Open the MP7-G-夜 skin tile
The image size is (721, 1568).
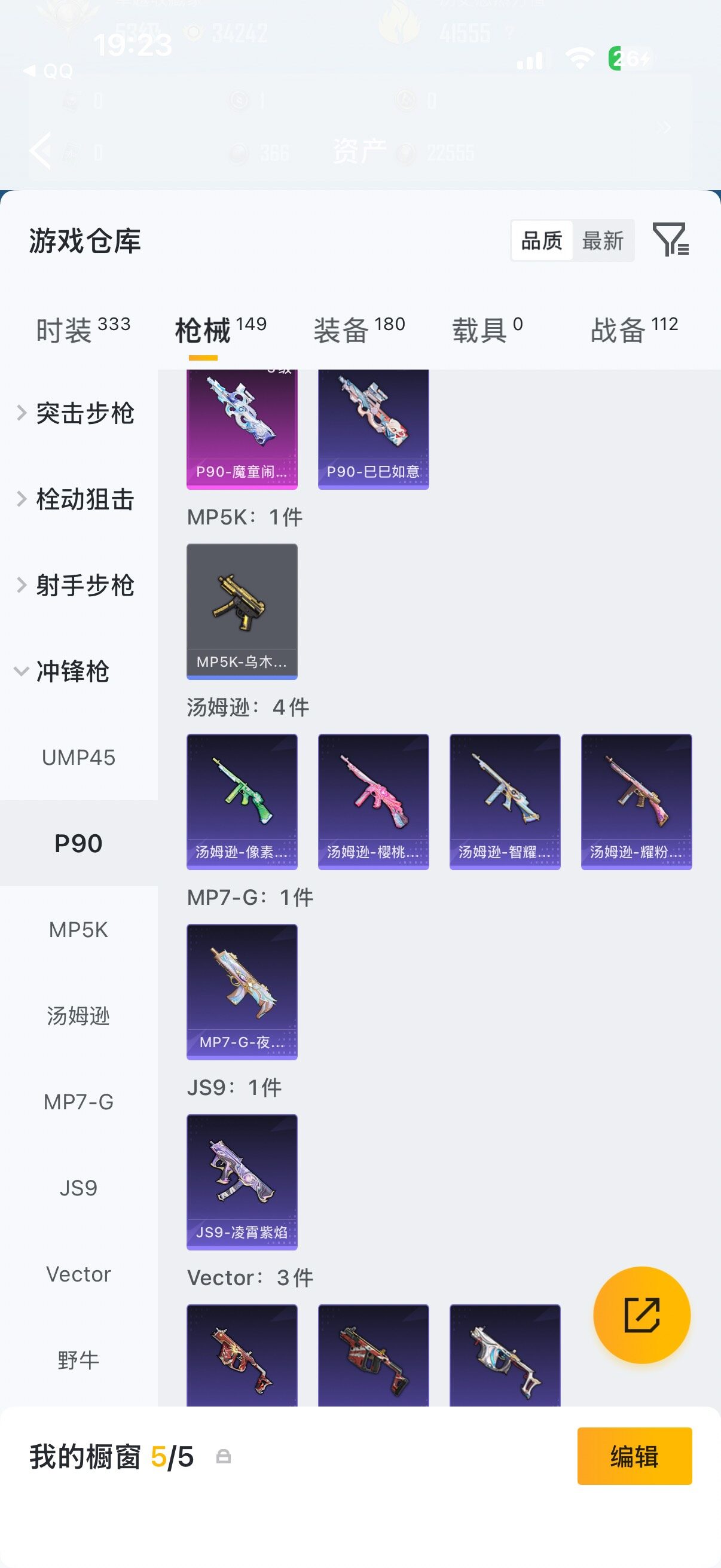(242, 992)
